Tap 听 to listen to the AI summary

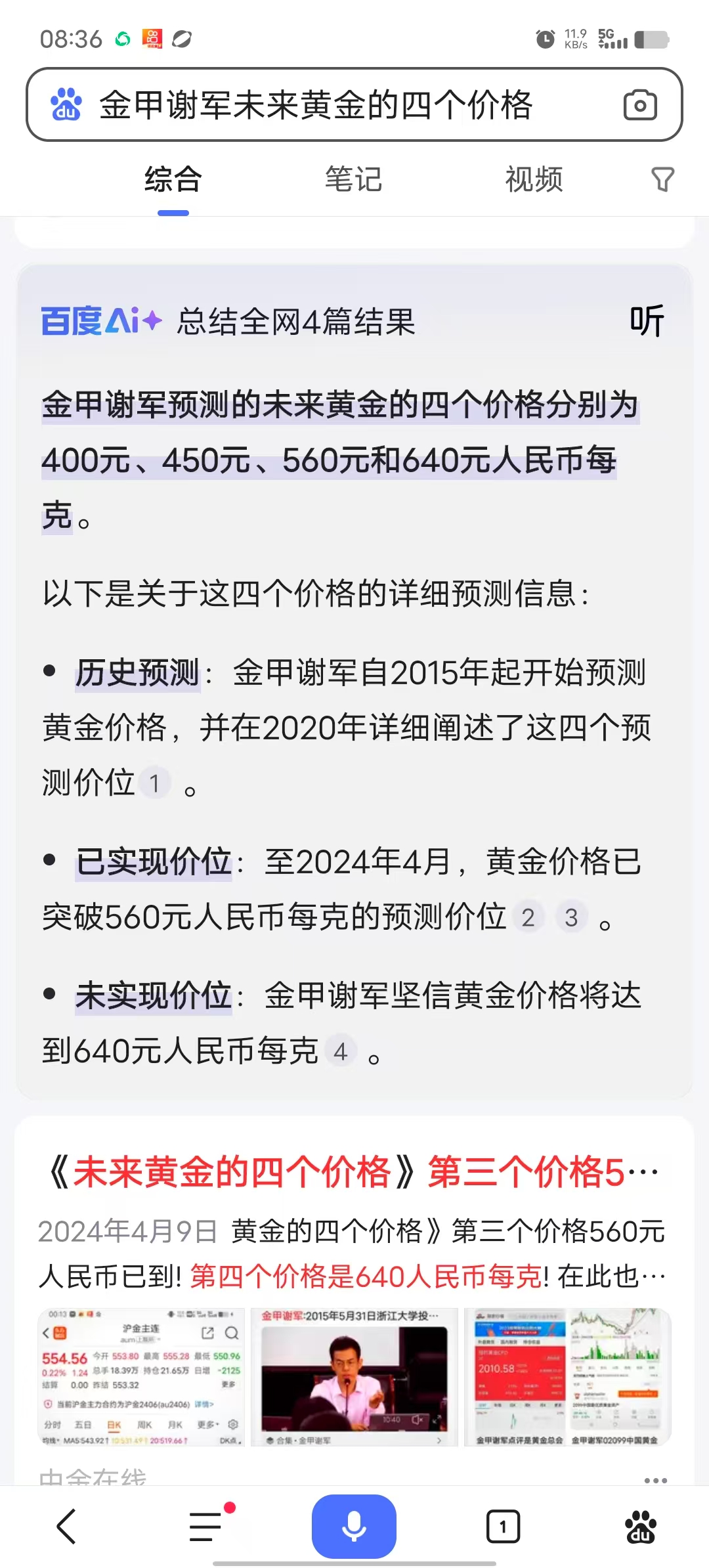(647, 321)
